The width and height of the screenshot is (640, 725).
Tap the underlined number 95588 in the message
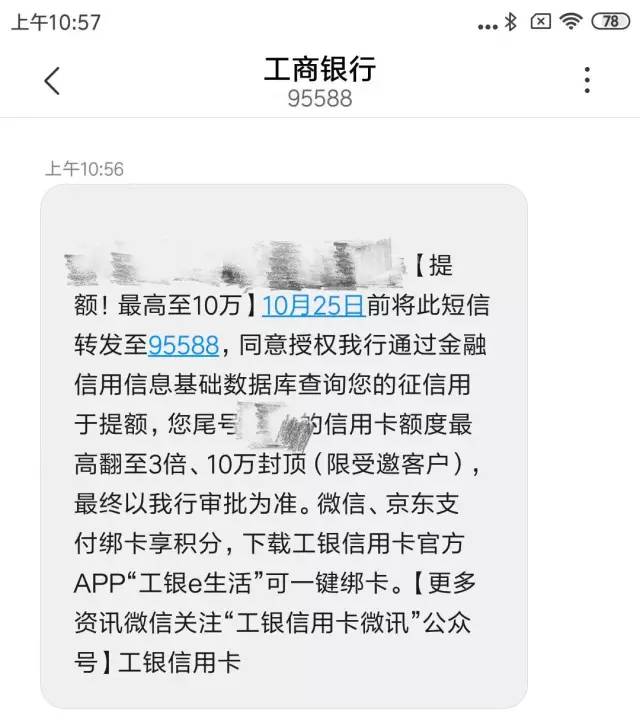coord(183,345)
